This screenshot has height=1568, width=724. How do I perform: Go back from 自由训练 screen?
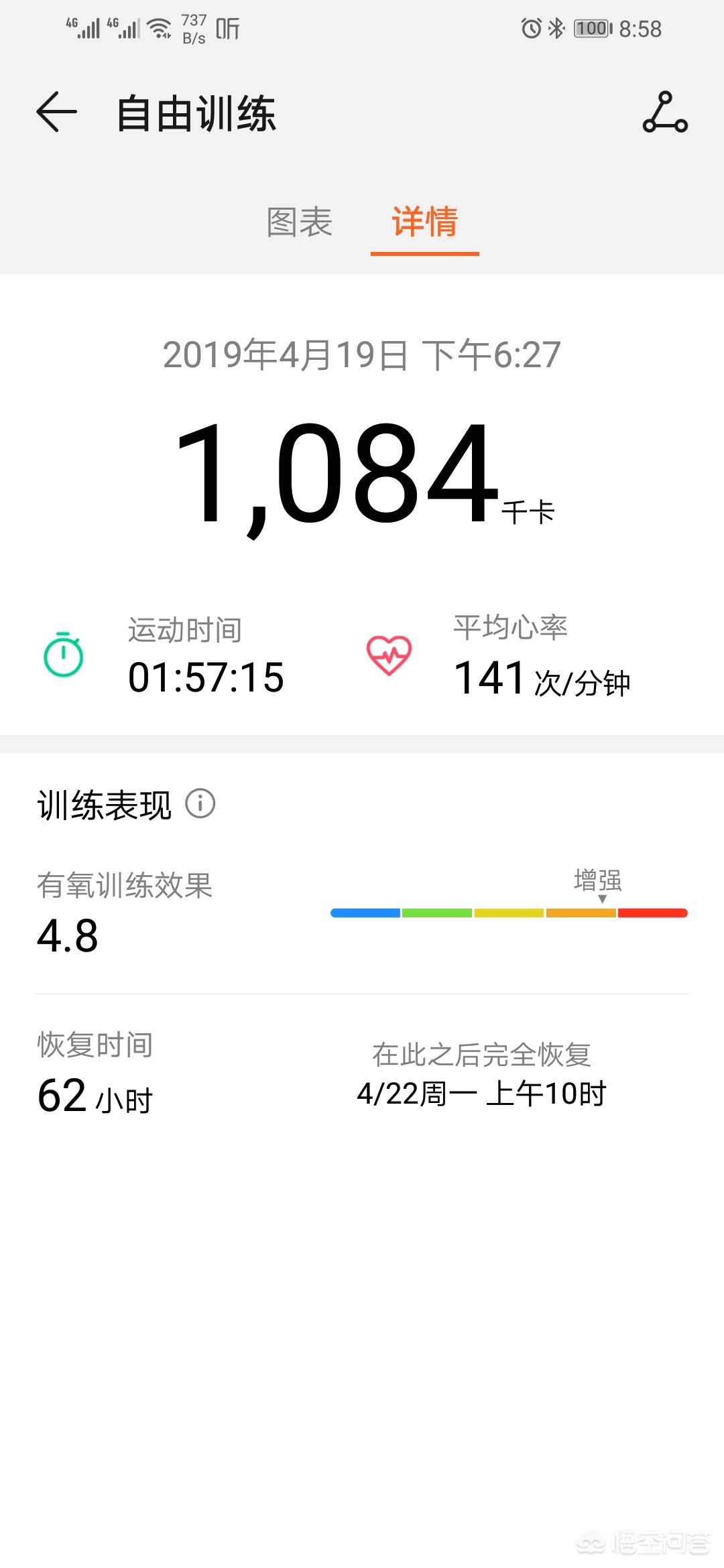pos(56,112)
